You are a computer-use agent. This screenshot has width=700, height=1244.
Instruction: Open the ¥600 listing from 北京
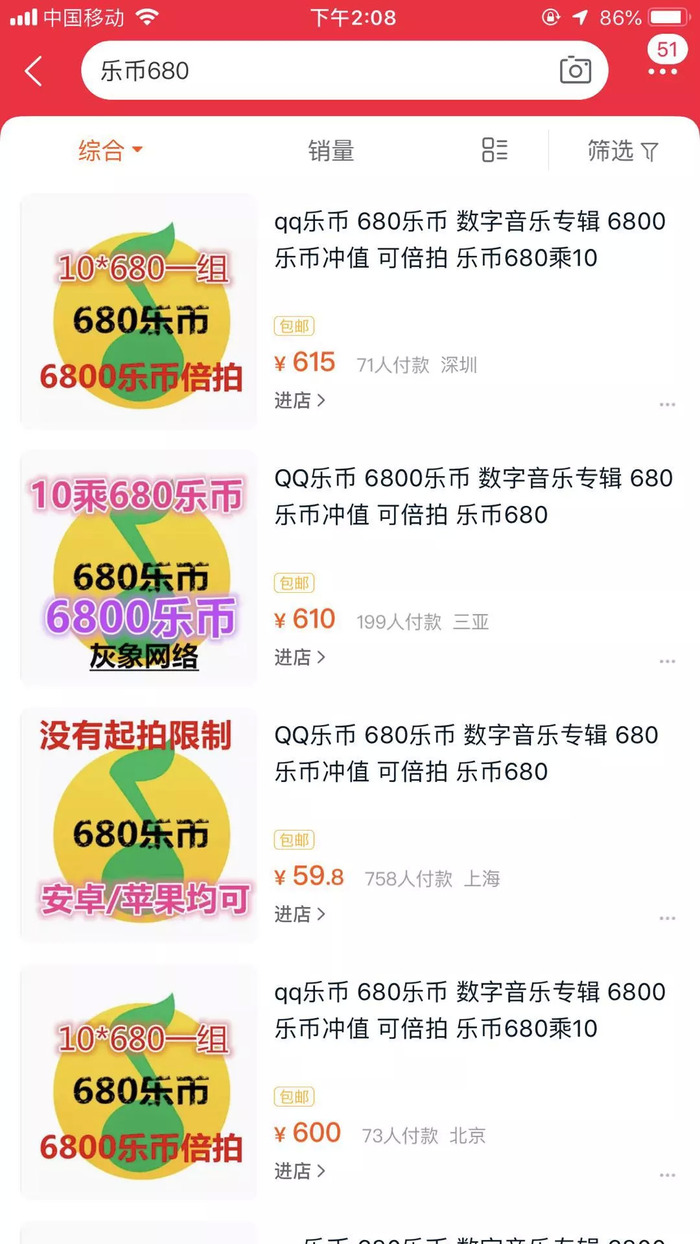coord(470,1010)
